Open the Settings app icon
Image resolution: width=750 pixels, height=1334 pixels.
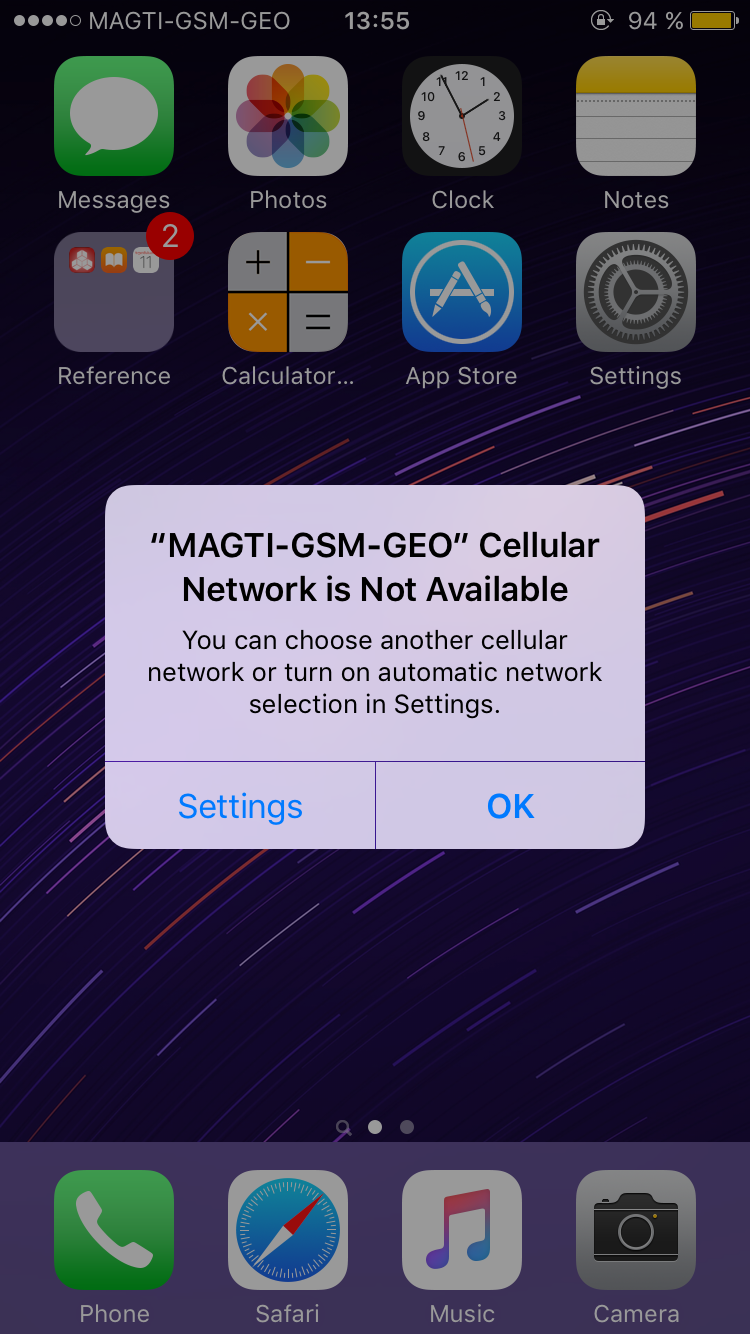pos(636,292)
